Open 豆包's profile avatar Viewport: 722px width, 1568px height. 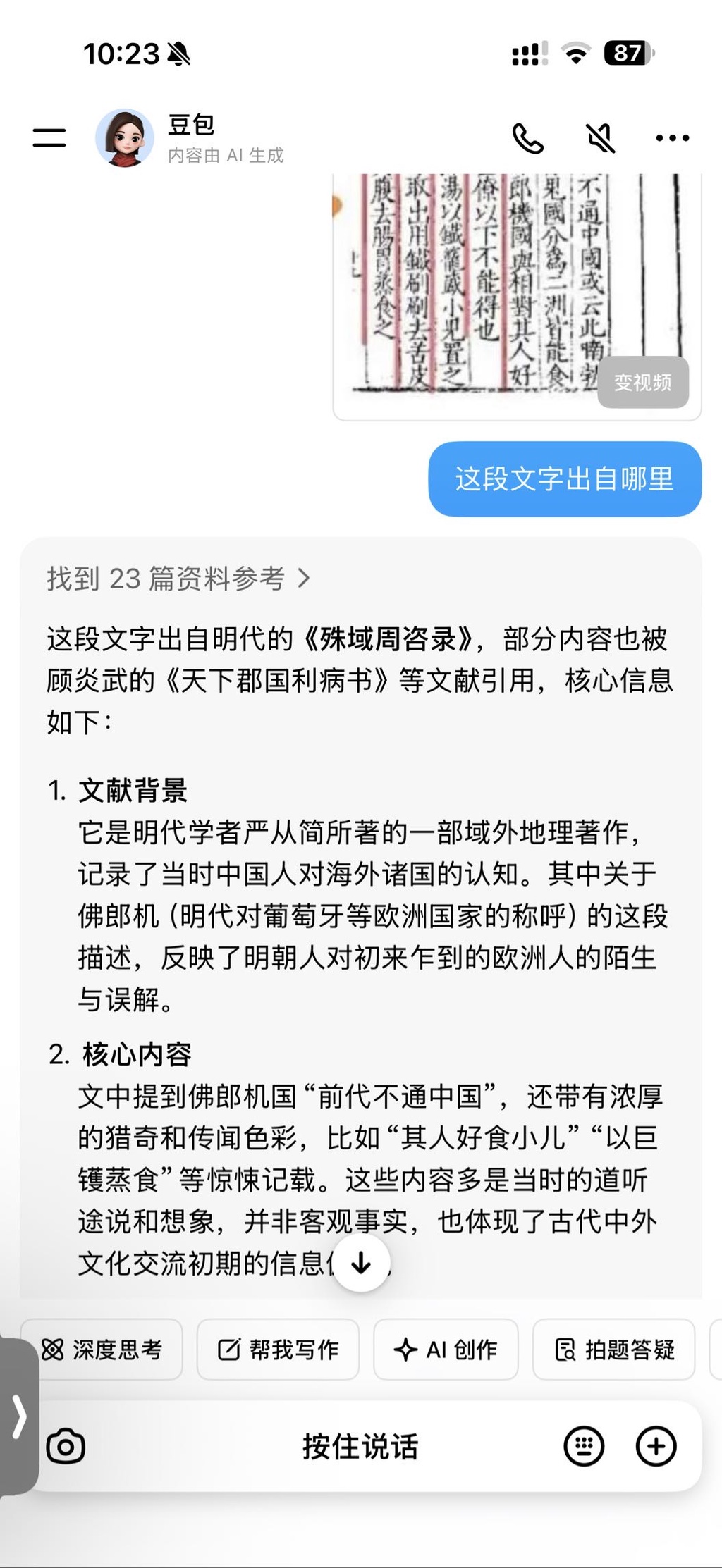pos(125,137)
